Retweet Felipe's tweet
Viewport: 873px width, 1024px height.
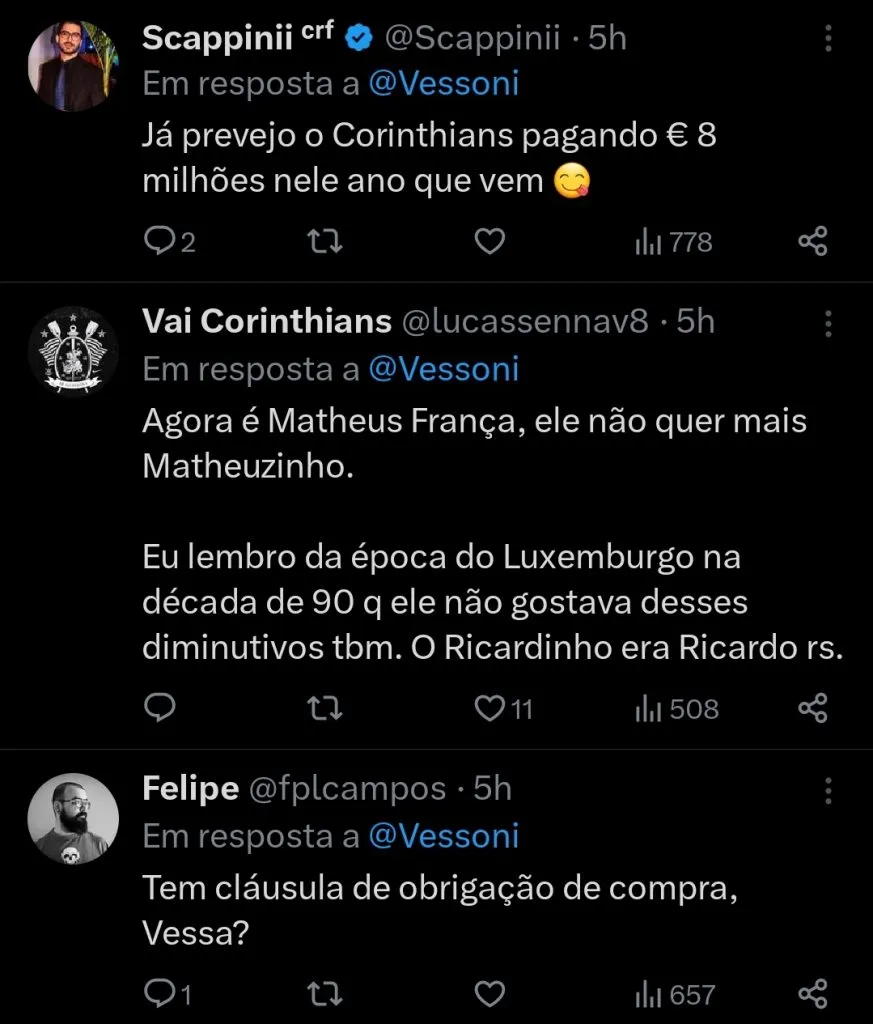click(323, 993)
